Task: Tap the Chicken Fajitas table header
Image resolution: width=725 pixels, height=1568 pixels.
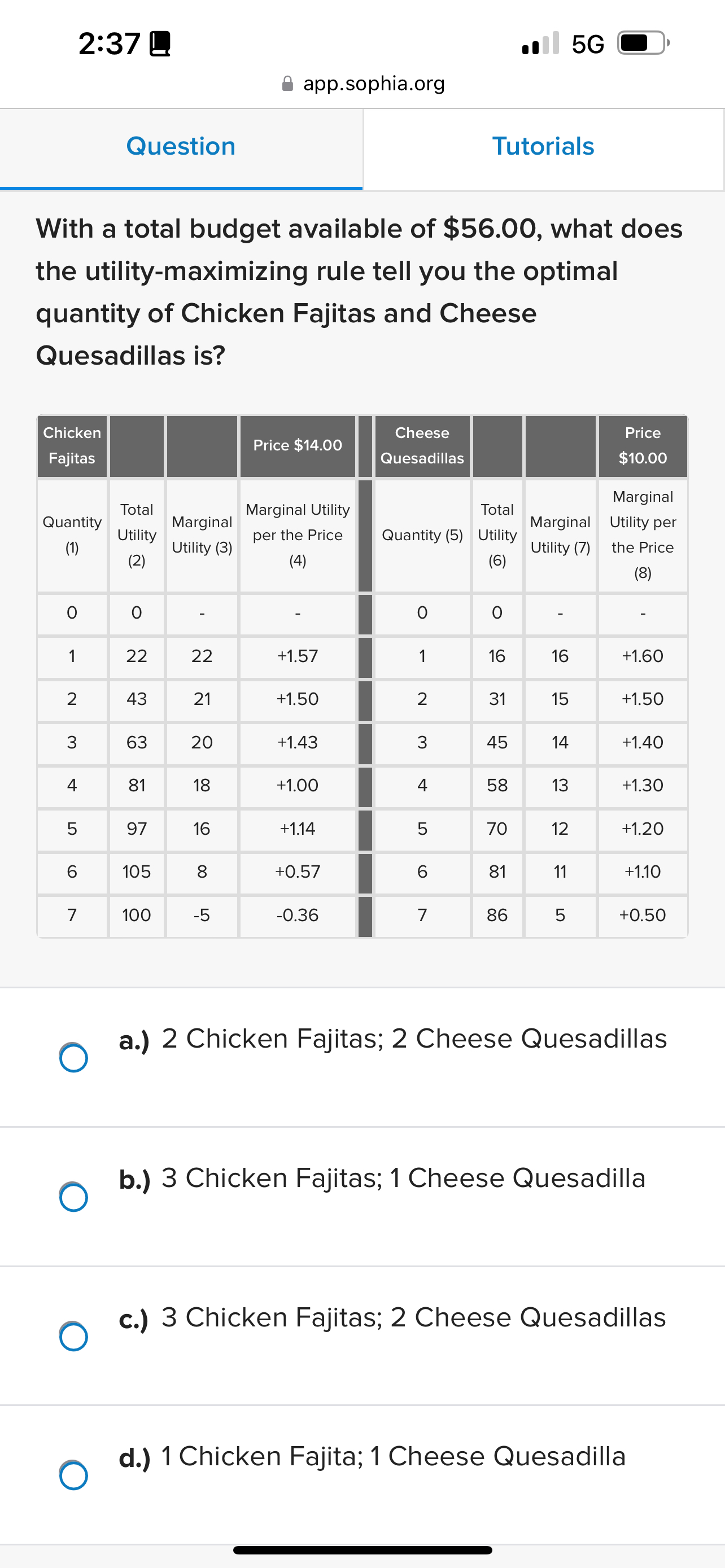Action: point(71,445)
